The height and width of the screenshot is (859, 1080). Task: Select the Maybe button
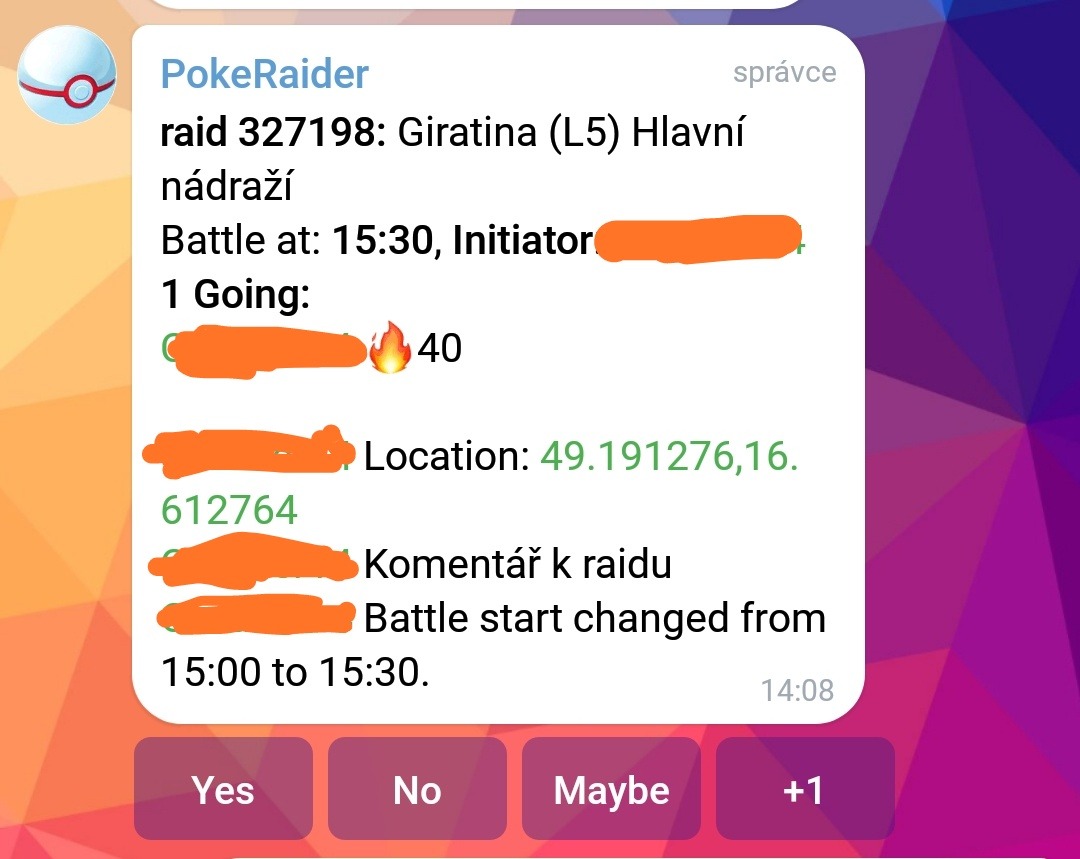coord(611,790)
